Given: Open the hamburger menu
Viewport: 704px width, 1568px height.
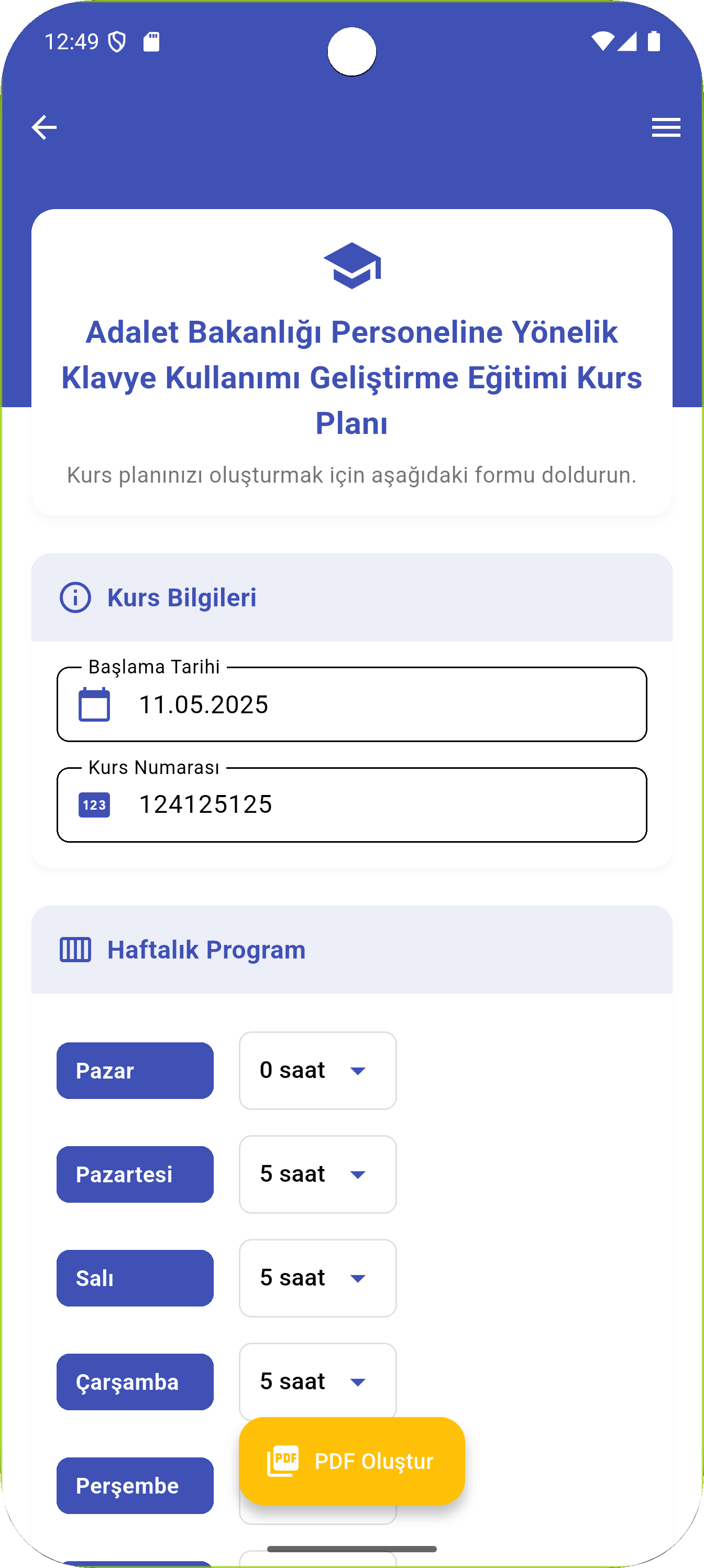Looking at the screenshot, I should (x=666, y=127).
